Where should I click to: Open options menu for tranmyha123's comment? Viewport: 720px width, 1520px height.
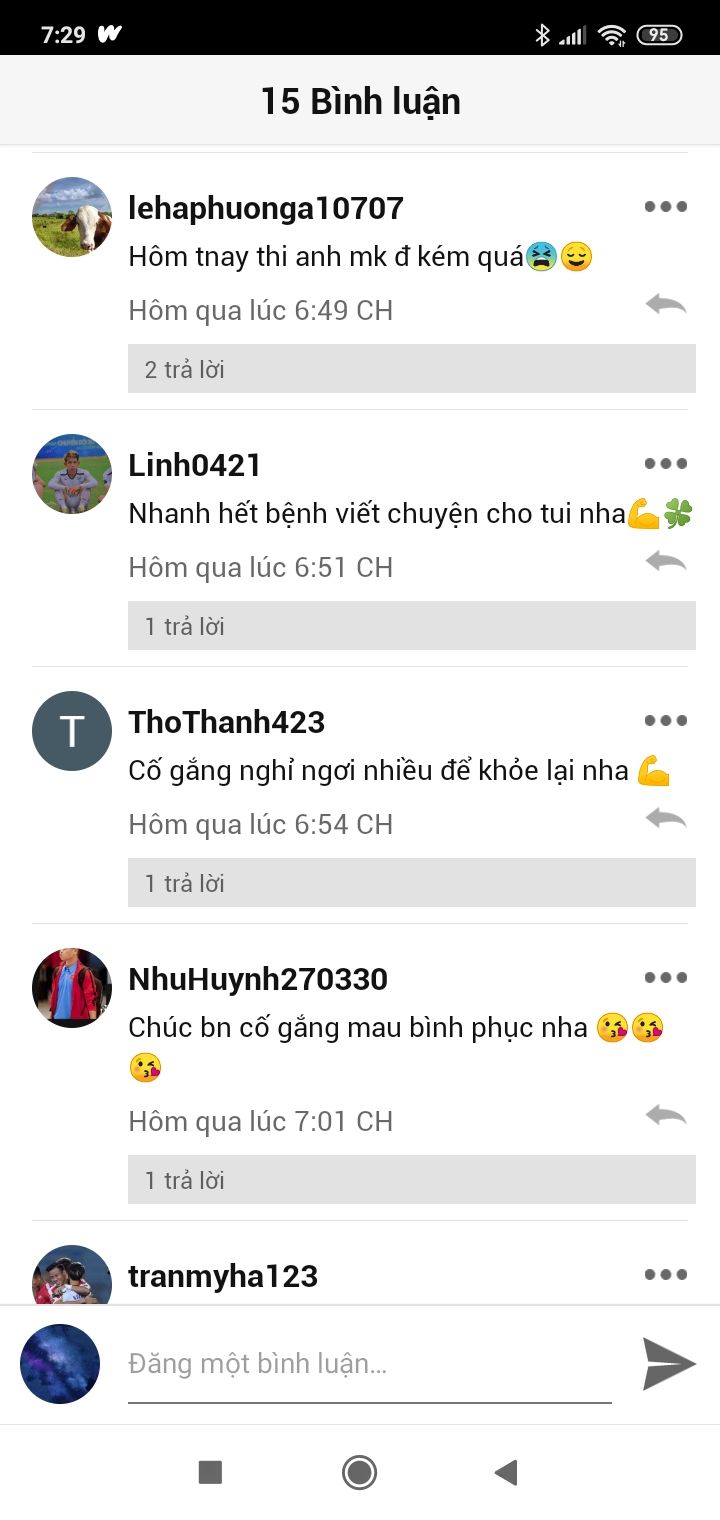click(666, 1275)
